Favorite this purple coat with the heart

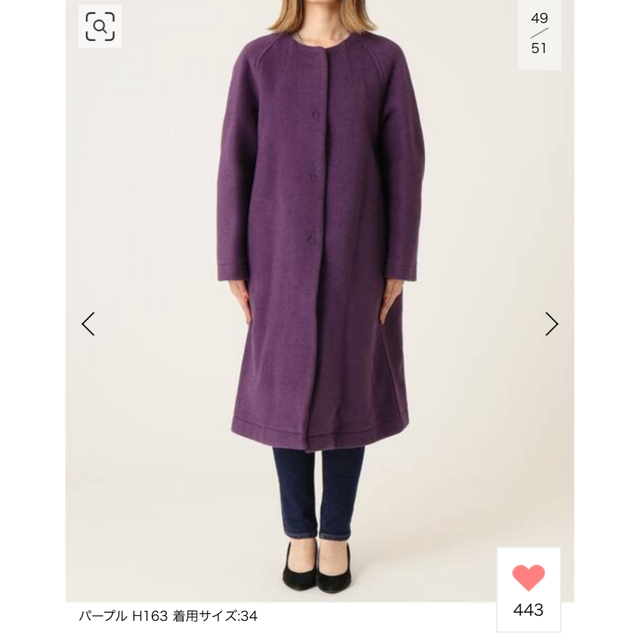[528, 577]
